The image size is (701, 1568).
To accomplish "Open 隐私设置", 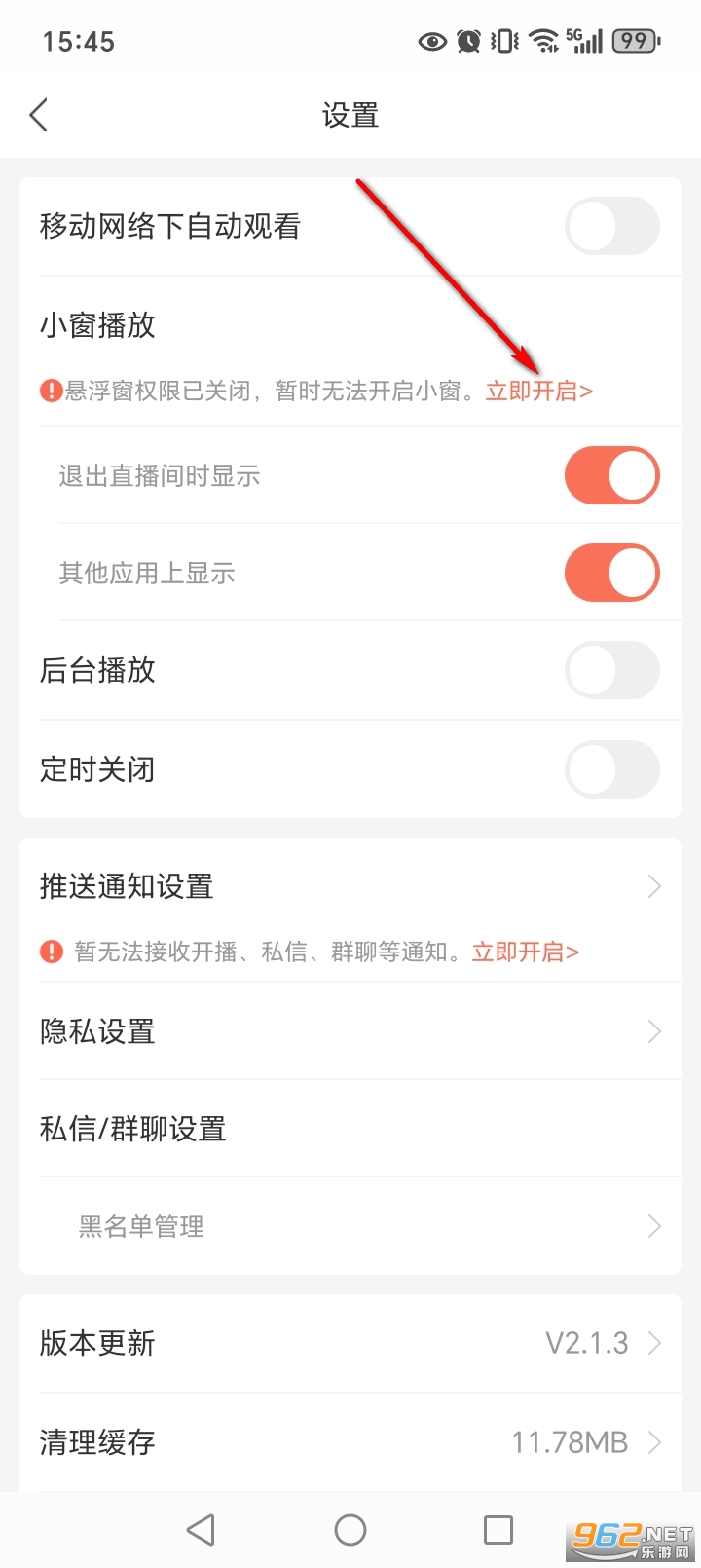I will click(x=350, y=1031).
